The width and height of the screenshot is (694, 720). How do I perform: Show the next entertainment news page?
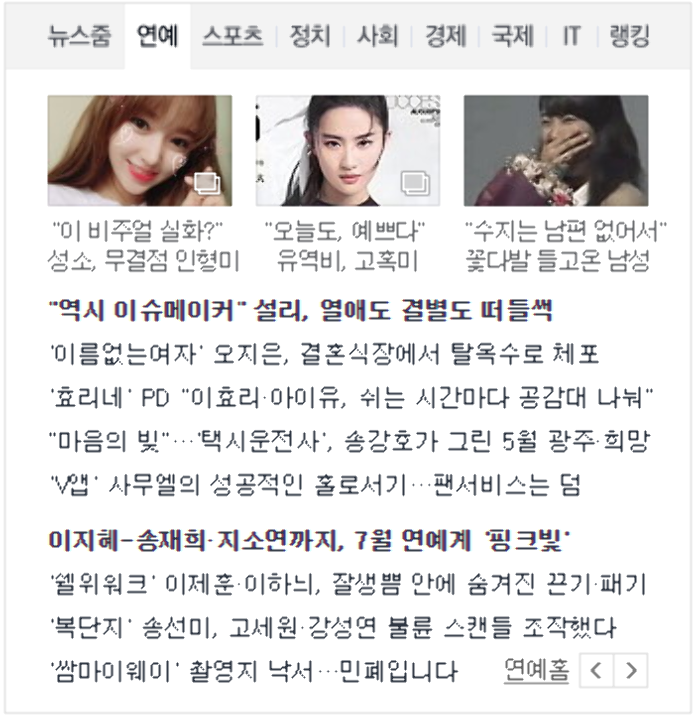pyautogui.click(x=631, y=670)
